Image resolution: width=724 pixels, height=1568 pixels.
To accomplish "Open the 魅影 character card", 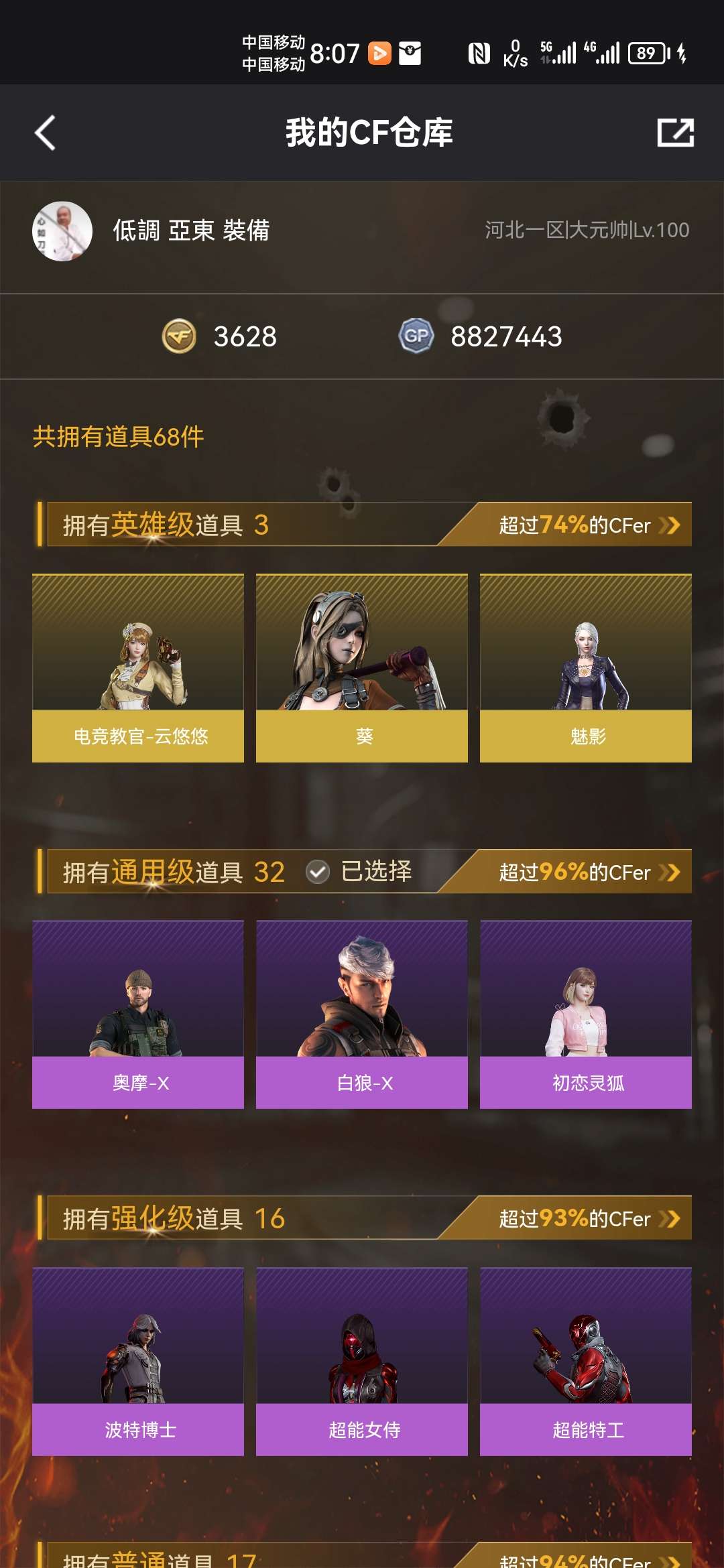I will [x=586, y=668].
